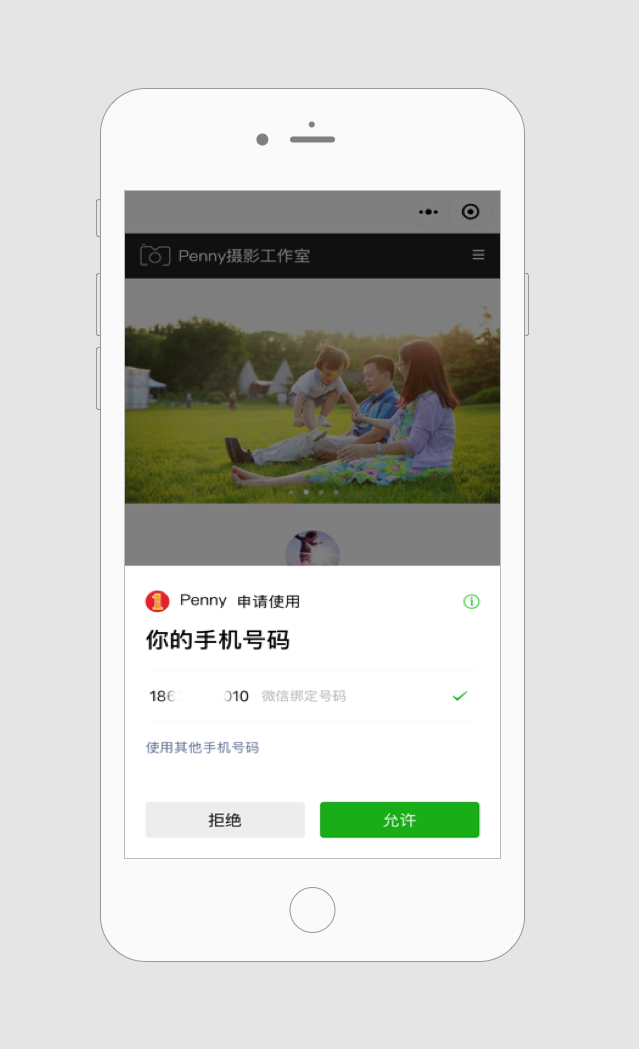Allow Penny to use your phone number
Viewport: 639px width, 1049px height.
coord(399,820)
